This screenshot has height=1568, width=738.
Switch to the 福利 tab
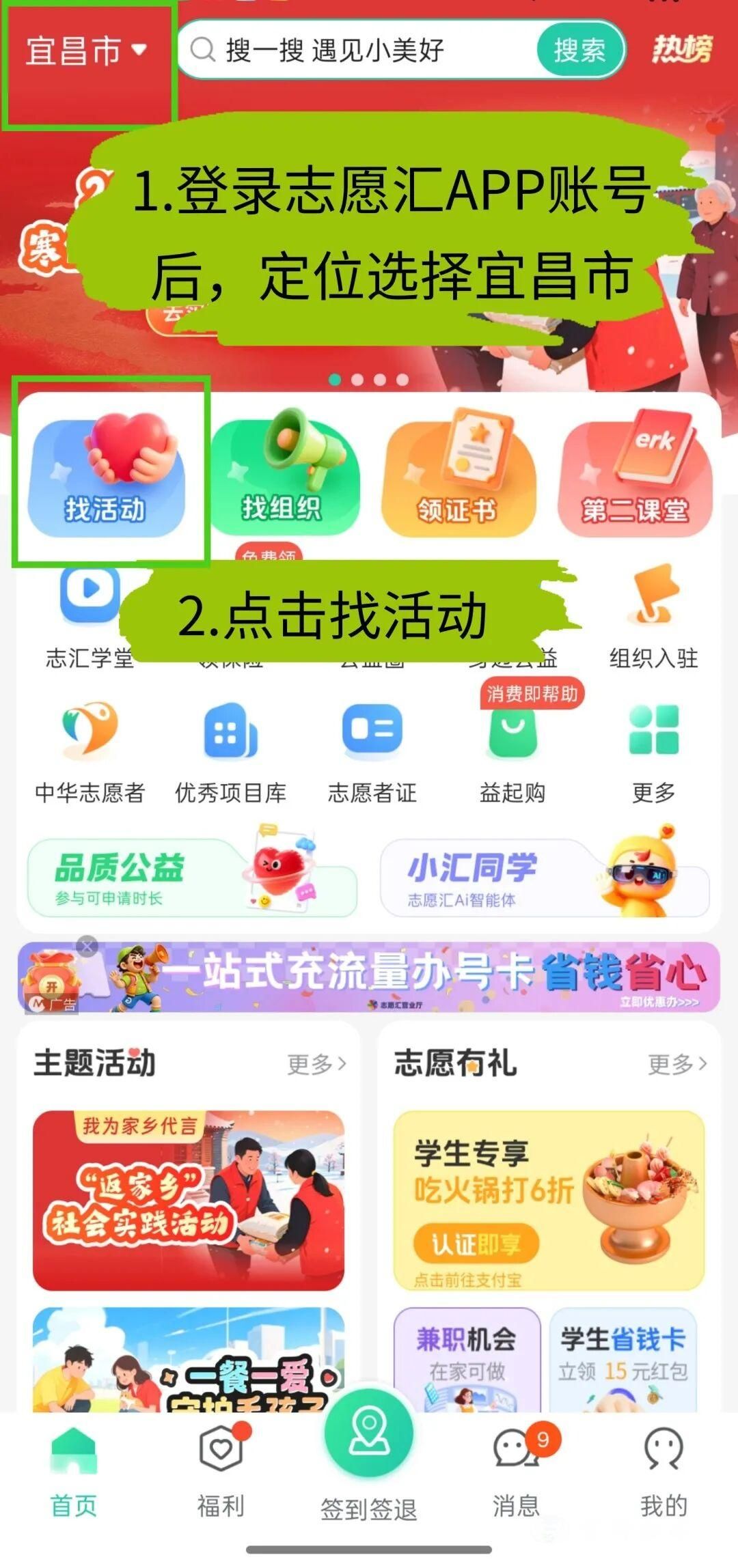click(x=221, y=1474)
